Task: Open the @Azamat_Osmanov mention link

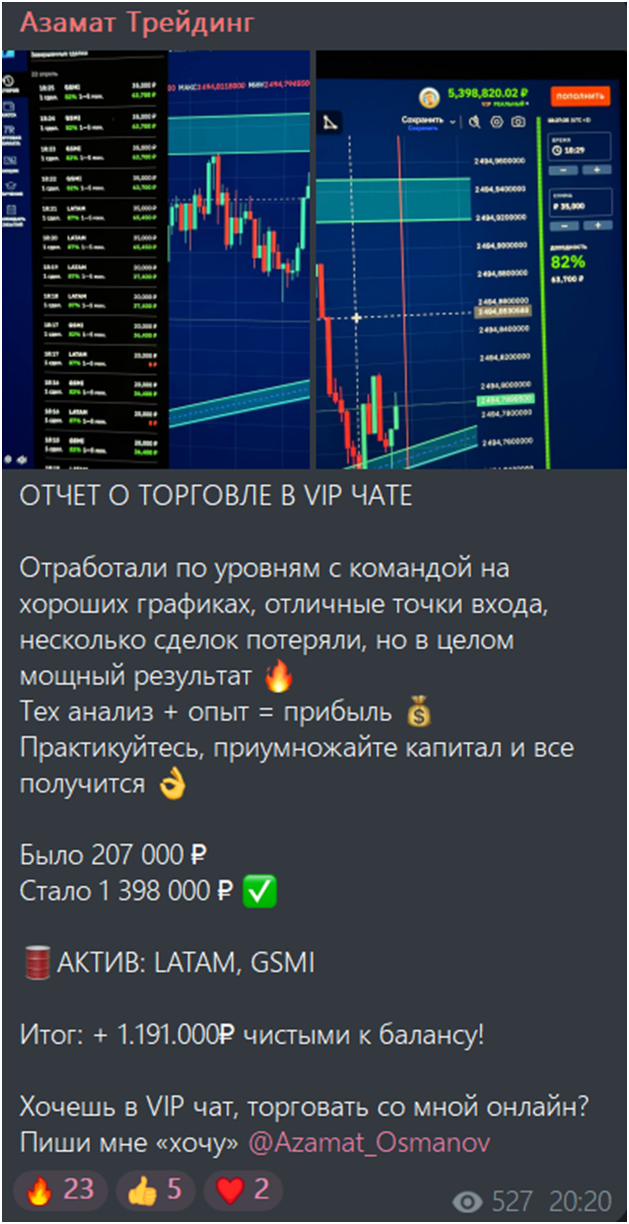Action: tap(369, 1142)
